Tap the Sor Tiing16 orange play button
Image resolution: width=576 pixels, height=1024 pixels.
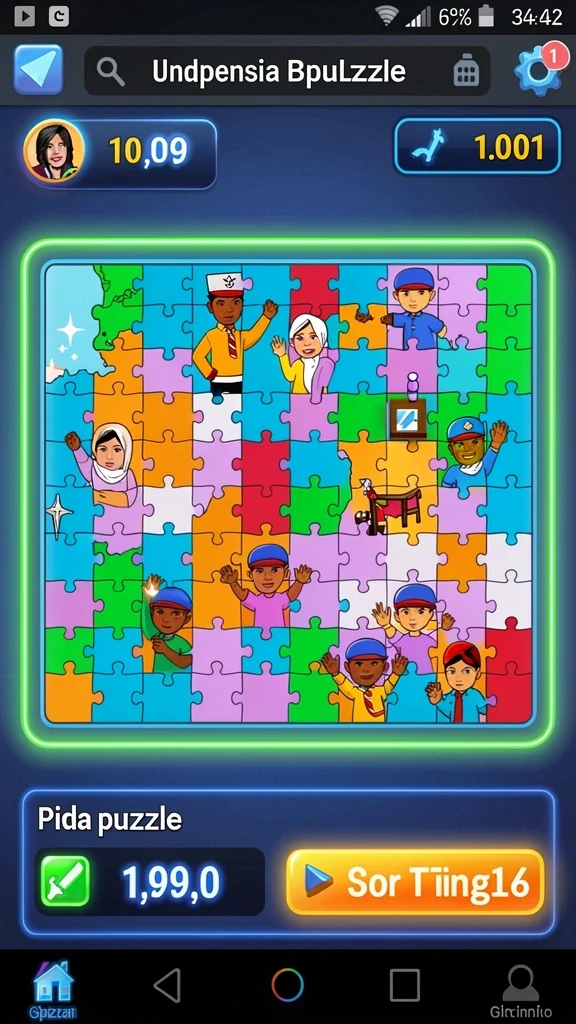pos(415,882)
